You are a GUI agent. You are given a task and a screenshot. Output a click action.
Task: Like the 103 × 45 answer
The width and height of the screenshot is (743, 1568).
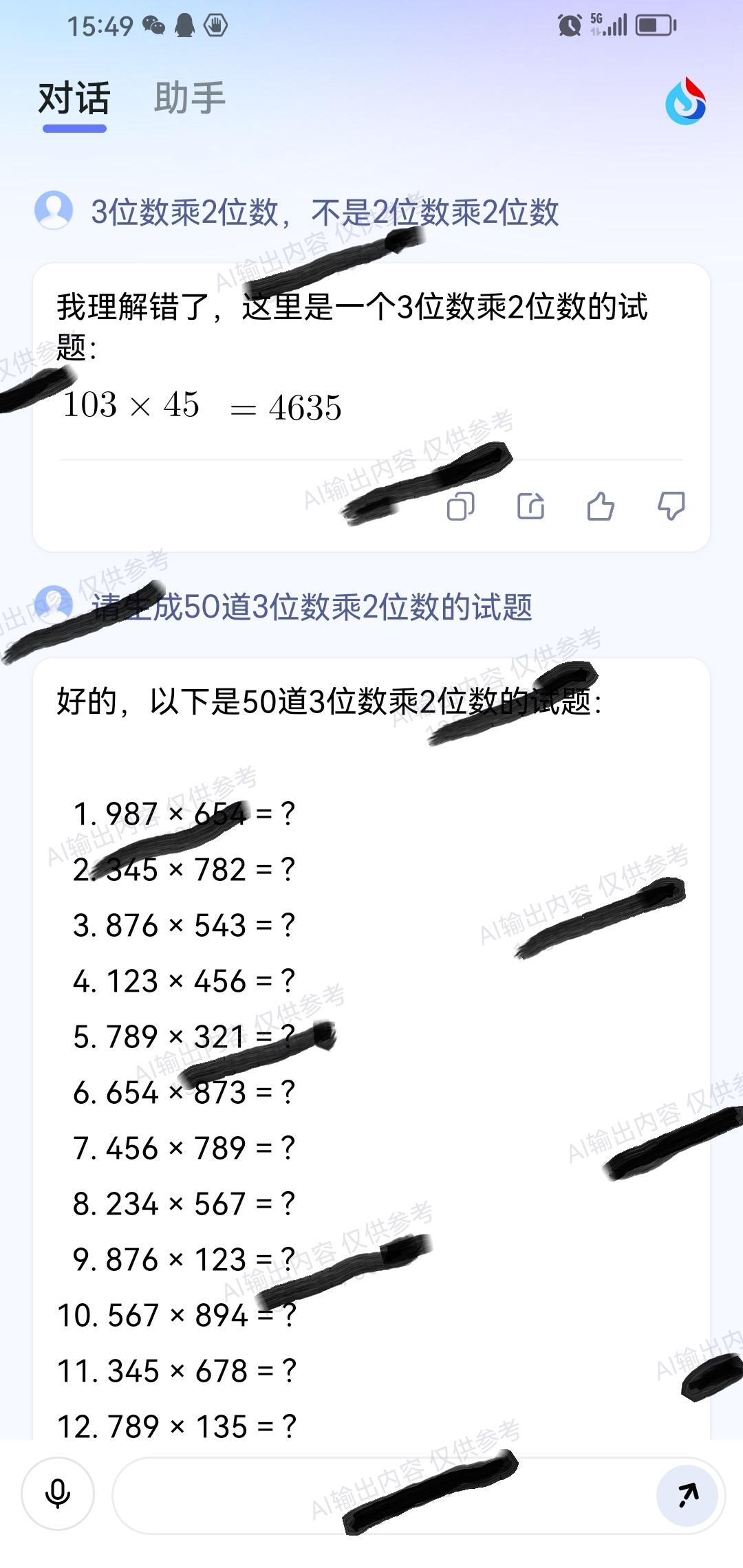pyautogui.click(x=601, y=507)
